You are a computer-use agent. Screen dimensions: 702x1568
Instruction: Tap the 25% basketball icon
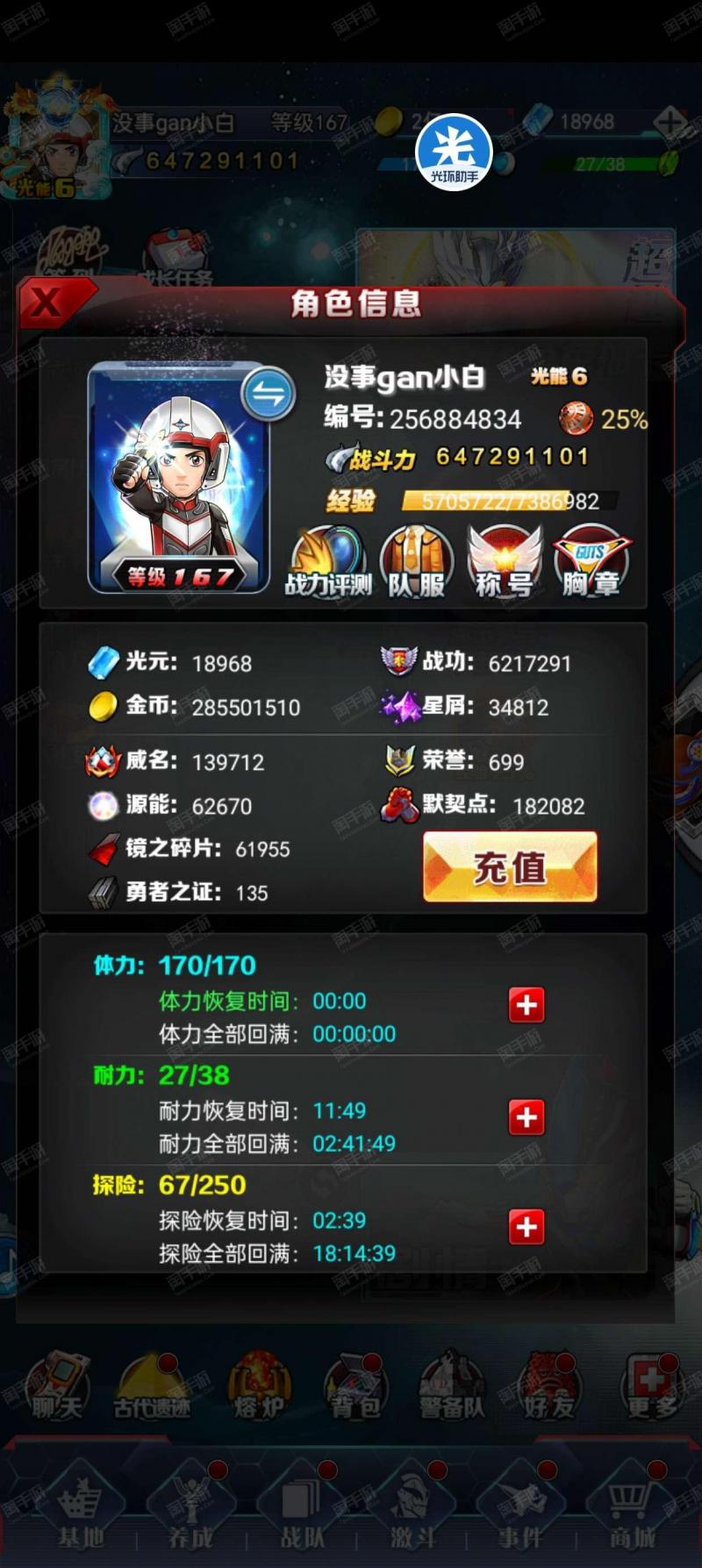pos(576,418)
